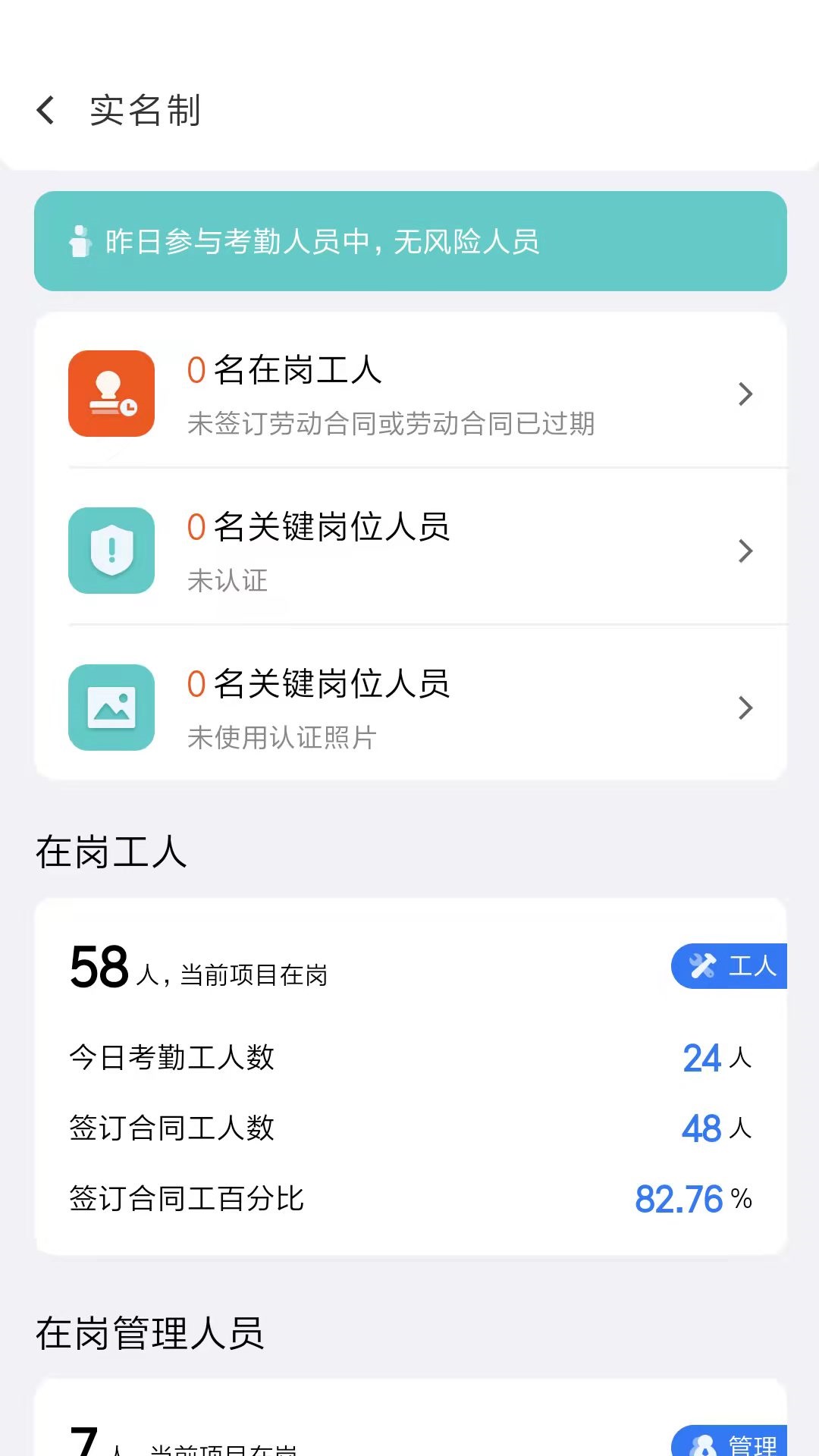Click the green no-risk attendance banner
The width and height of the screenshot is (819, 1456).
pos(409,241)
